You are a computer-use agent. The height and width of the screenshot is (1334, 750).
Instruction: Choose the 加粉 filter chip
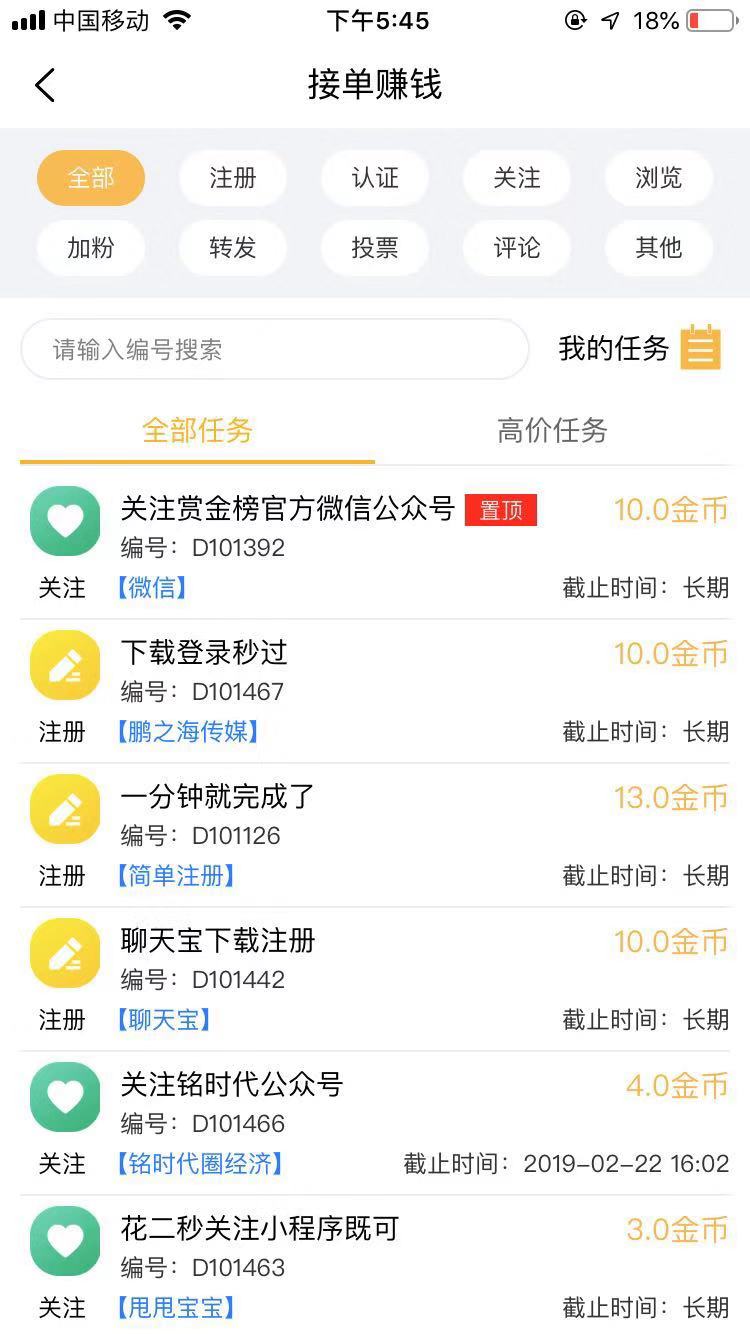(x=91, y=248)
